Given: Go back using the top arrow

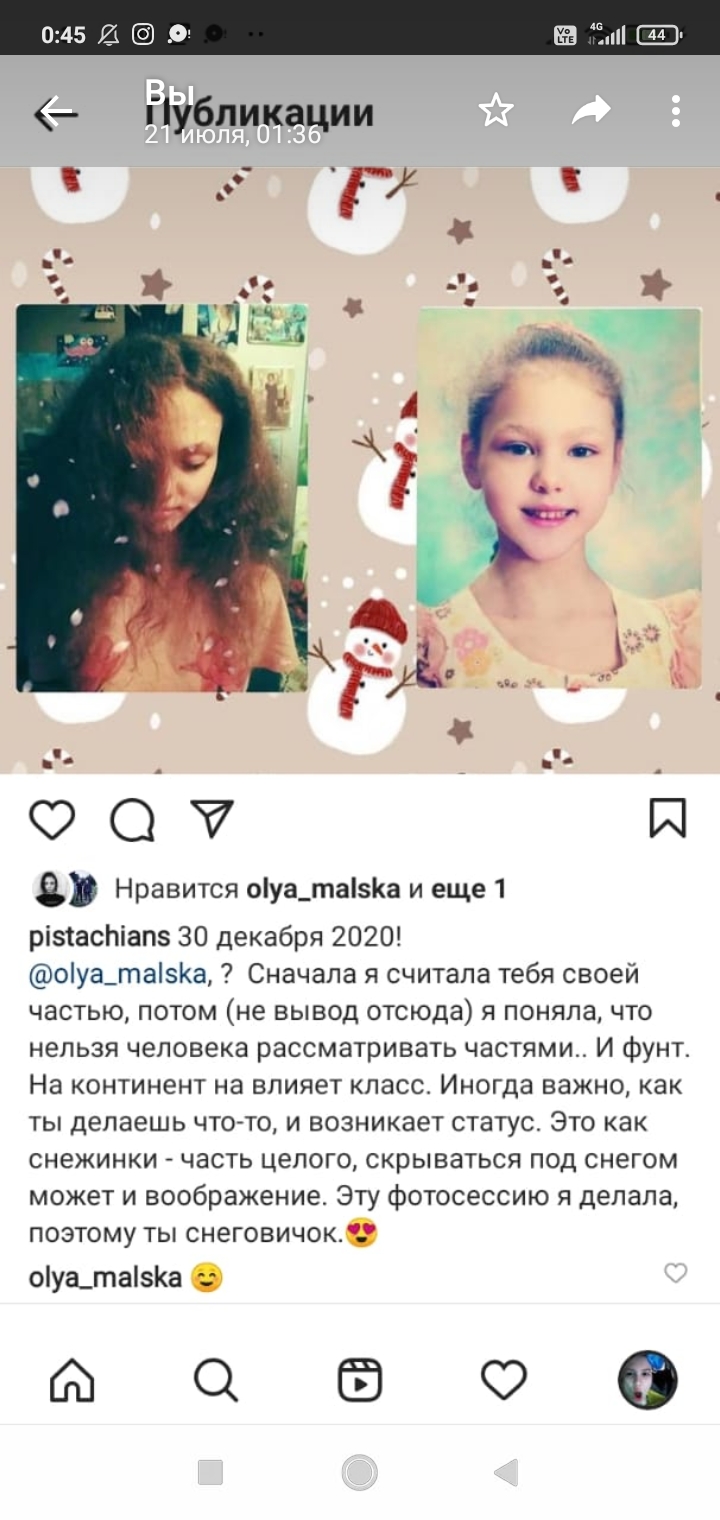Looking at the screenshot, I should click(56, 113).
